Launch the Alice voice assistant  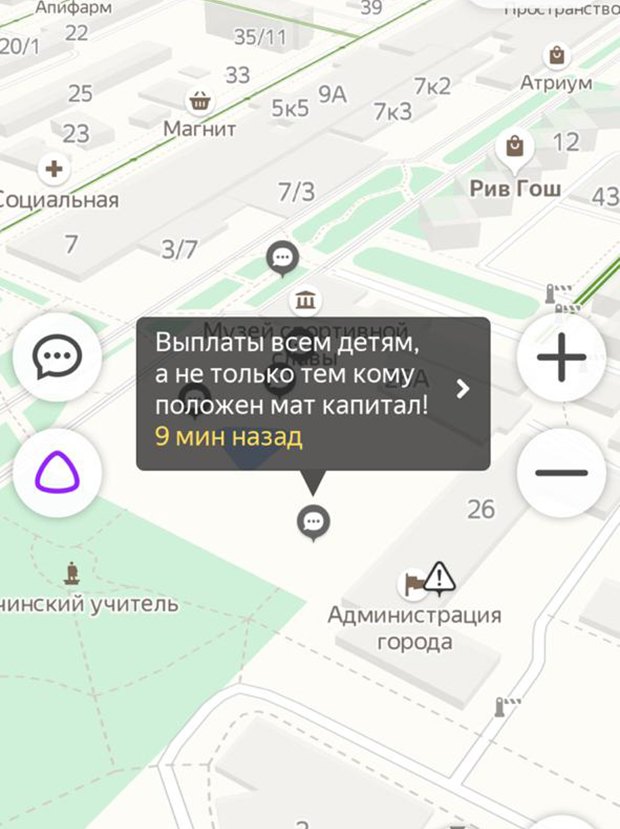[x=57, y=472]
